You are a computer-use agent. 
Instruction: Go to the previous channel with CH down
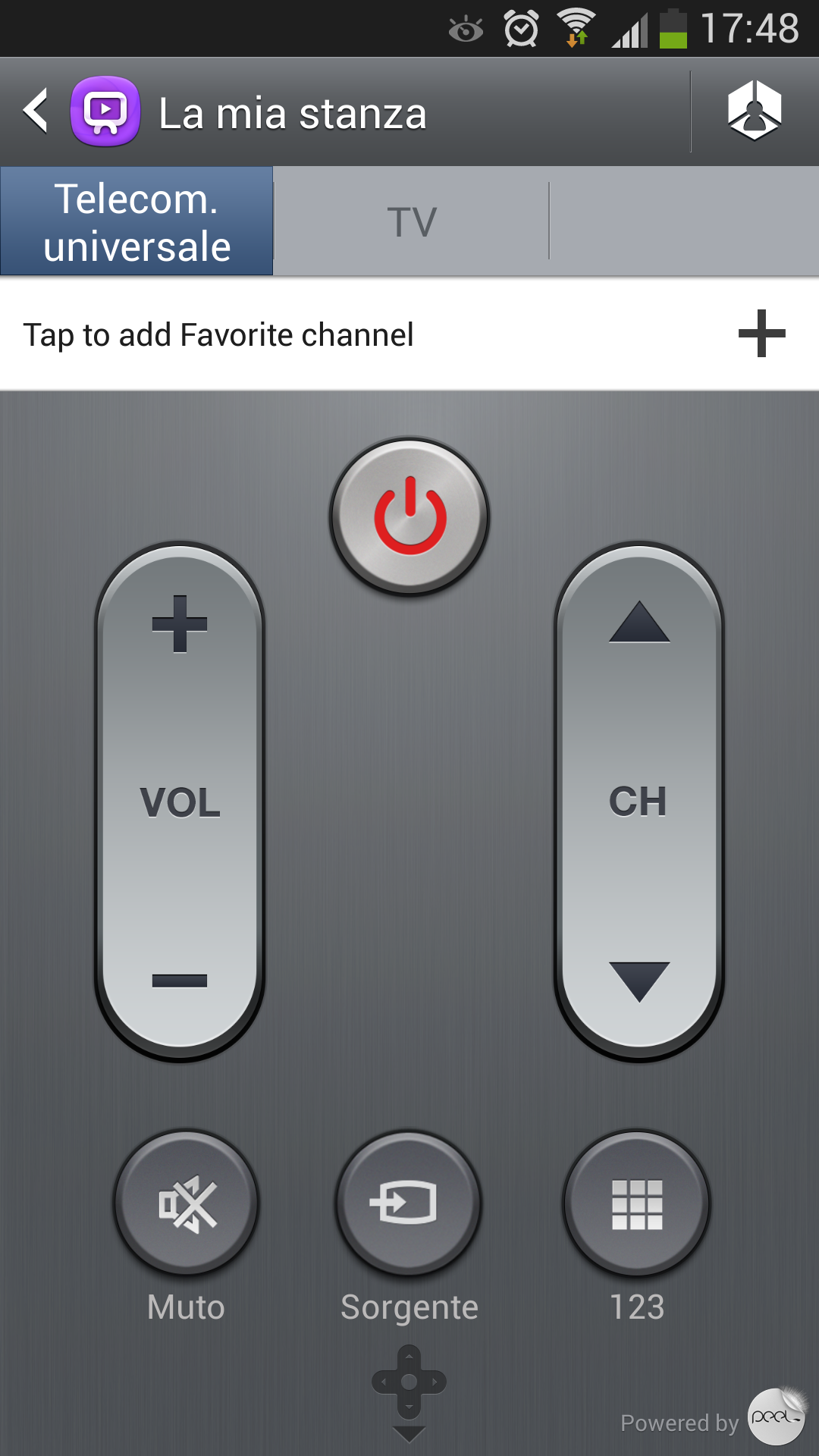639,981
